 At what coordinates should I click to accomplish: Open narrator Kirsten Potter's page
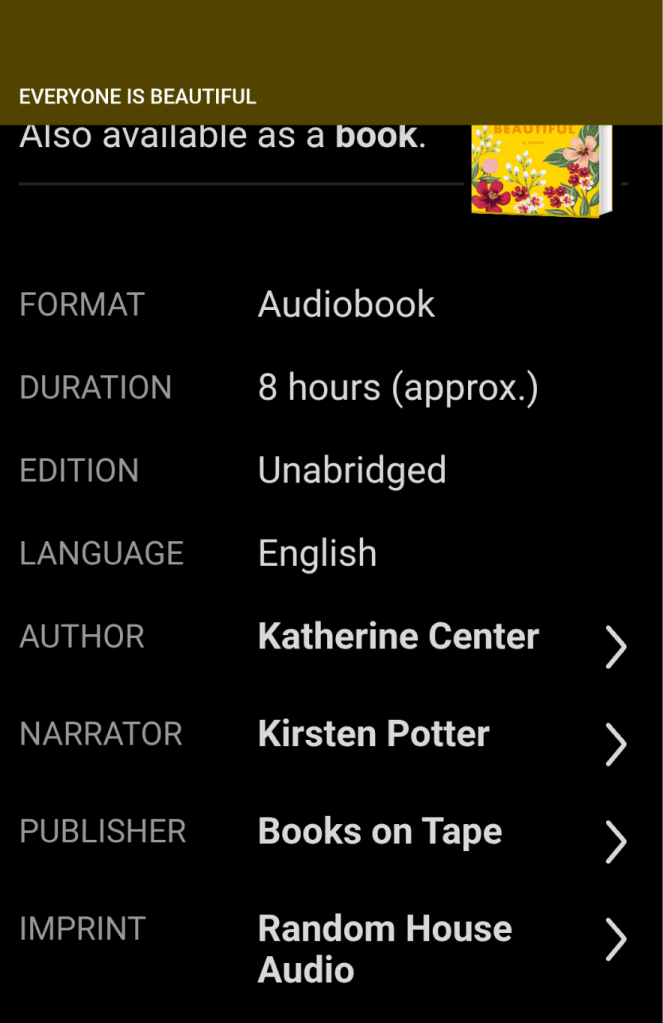[x=373, y=735]
